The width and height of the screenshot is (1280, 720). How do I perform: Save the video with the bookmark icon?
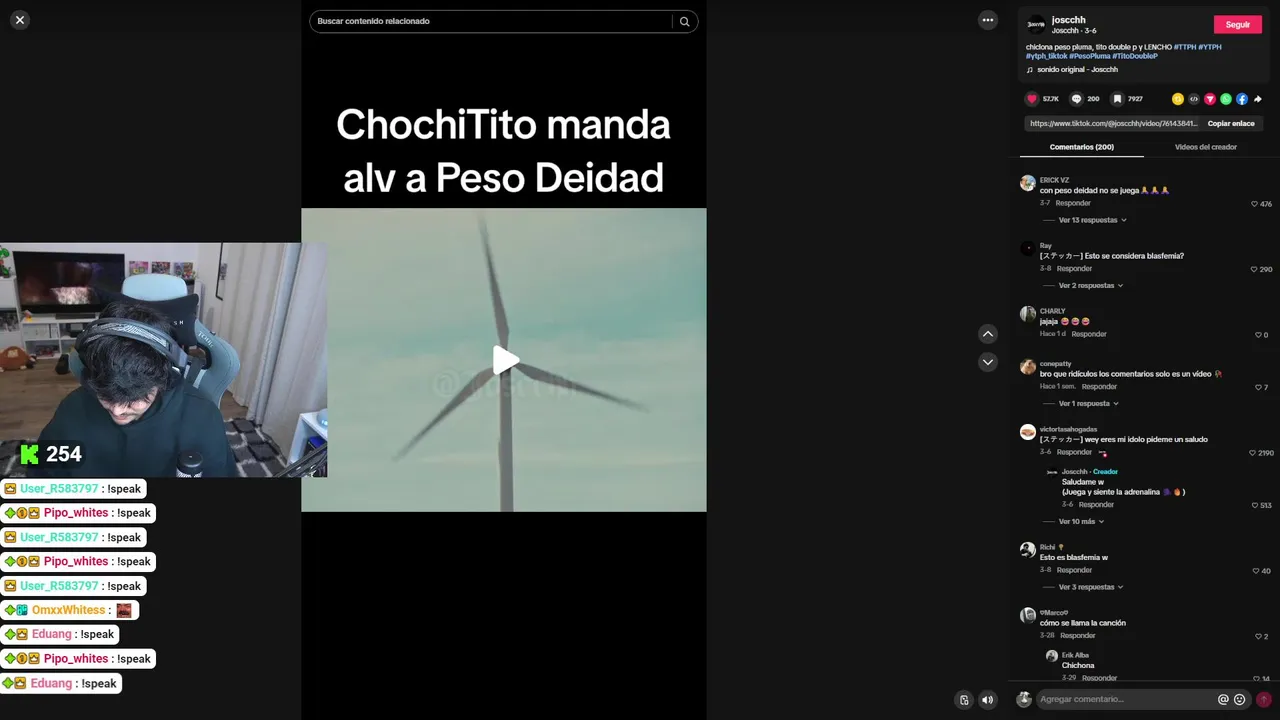point(1117,99)
